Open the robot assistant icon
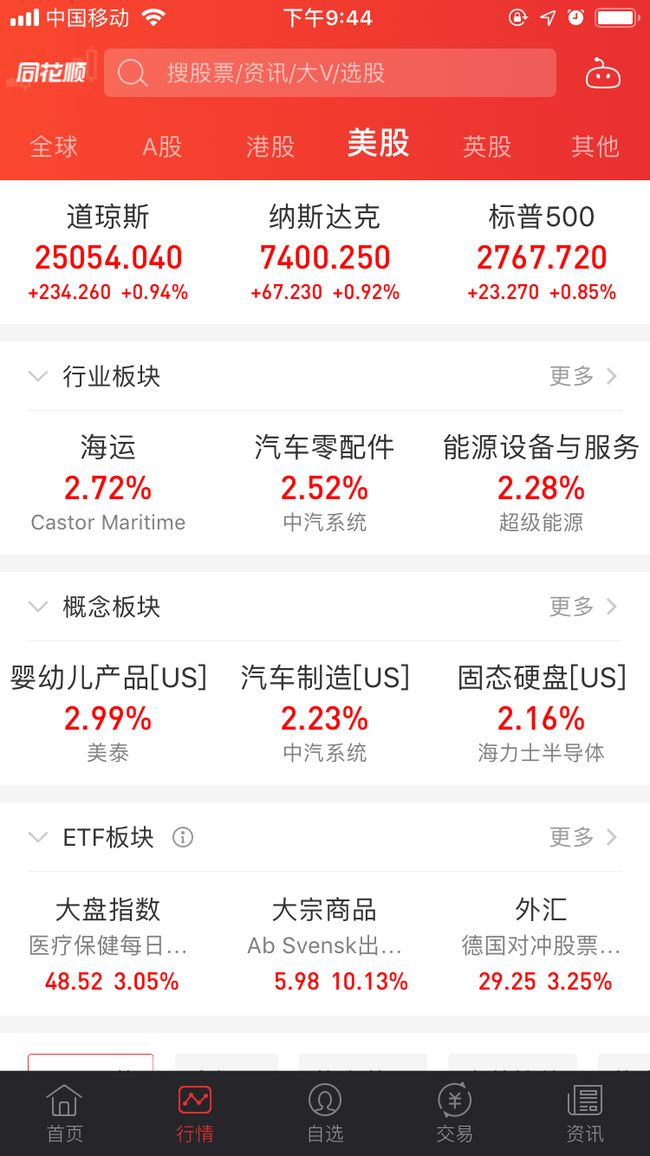 [x=603, y=74]
